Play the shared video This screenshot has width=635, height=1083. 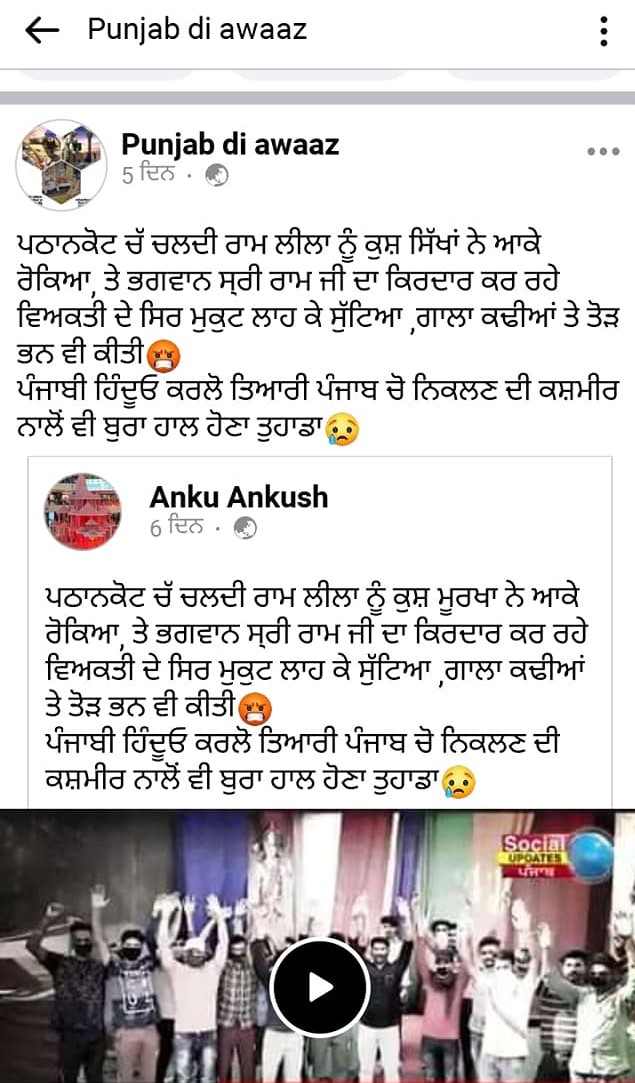point(319,988)
